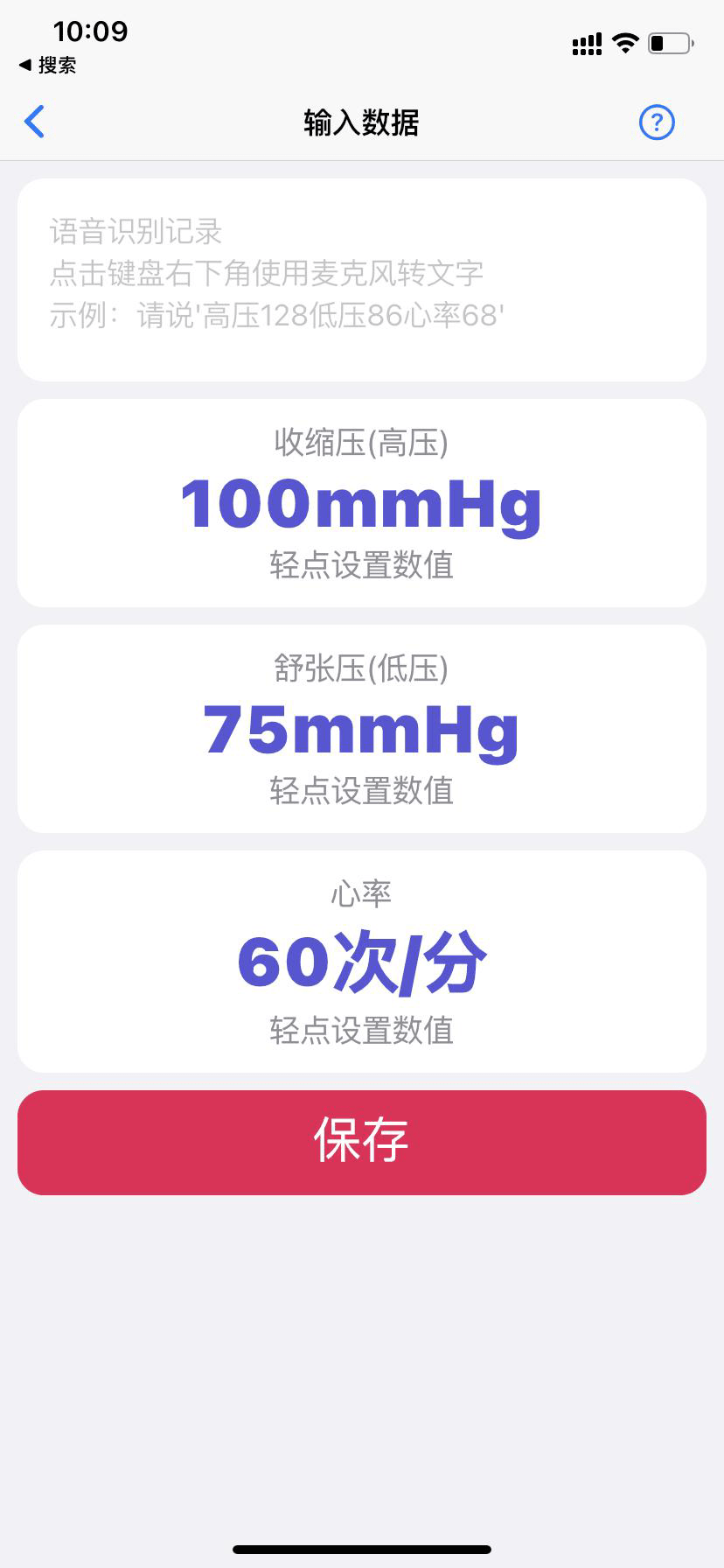Tap the red 保存 save button

click(x=361, y=1142)
